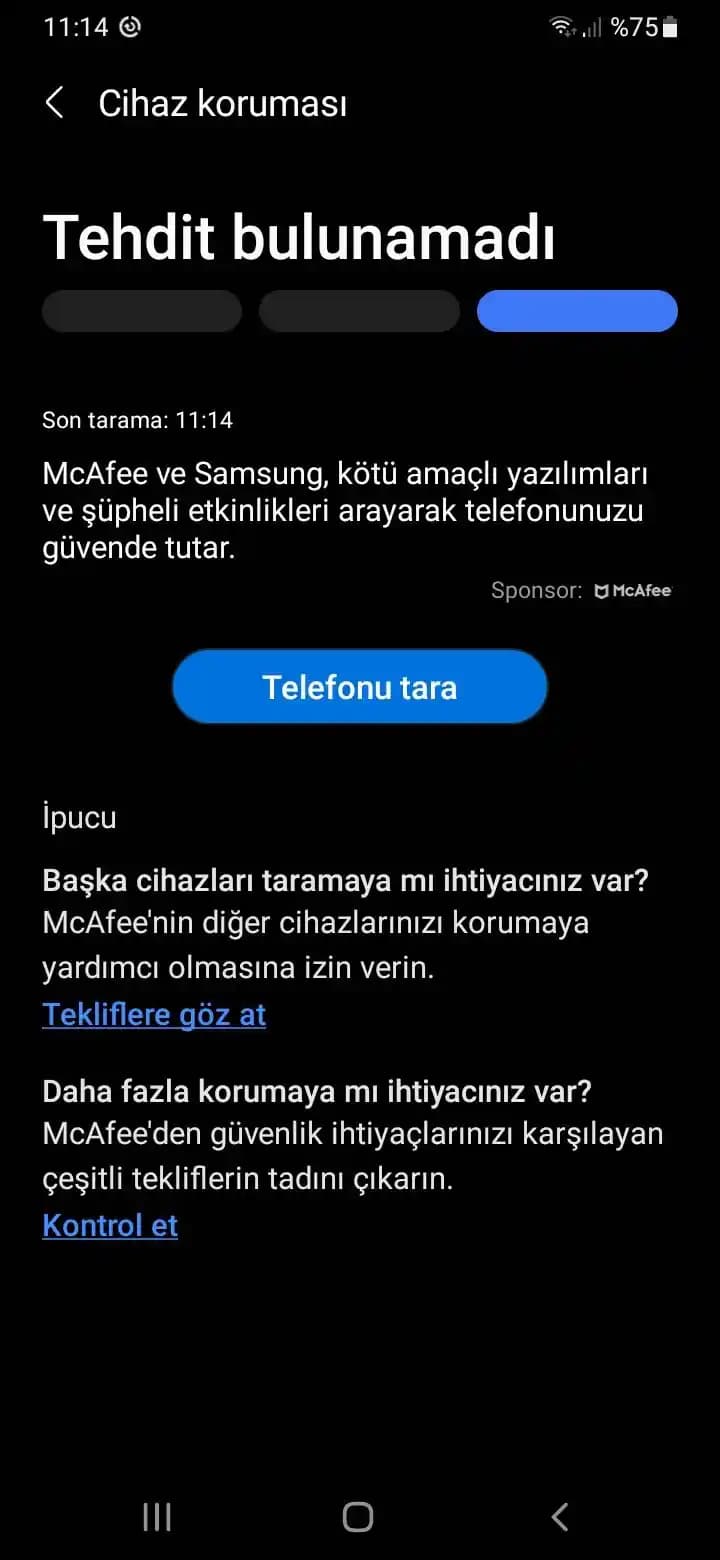The height and width of the screenshot is (1560, 720).
Task: Open the Tekliflere göz at link
Action: pyautogui.click(x=153, y=1014)
